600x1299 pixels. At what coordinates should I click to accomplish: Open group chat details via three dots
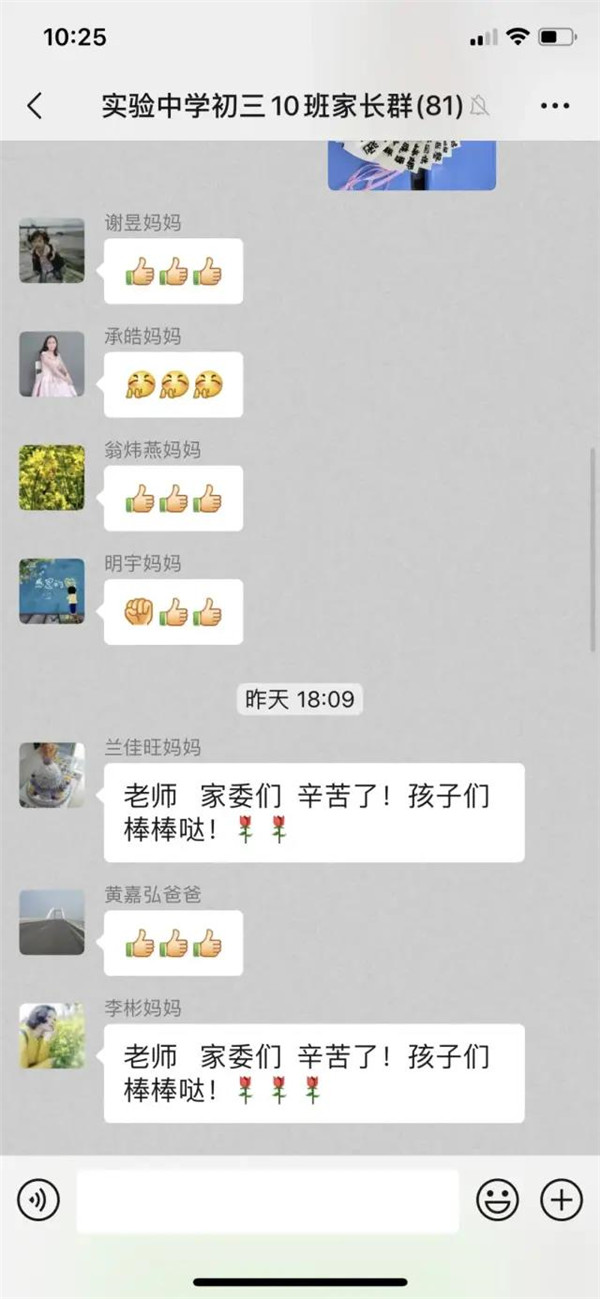(x=554, y=106)
